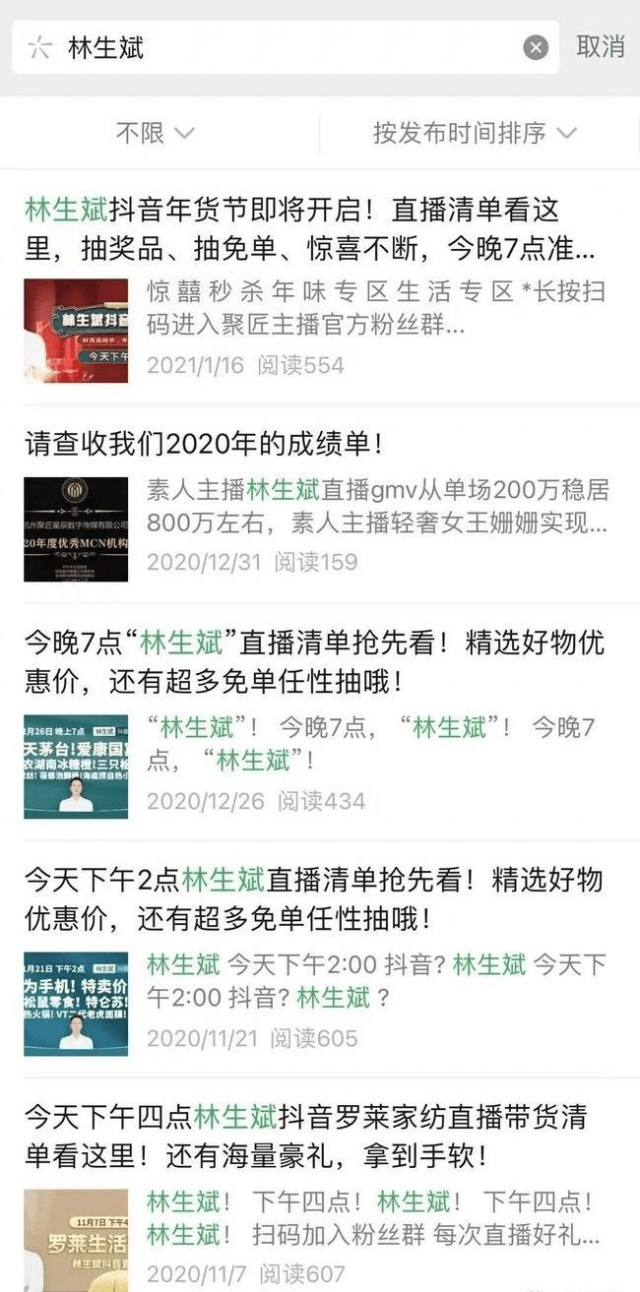Expand the 不限 filter dropdown
The width and height of the screenshot is (640, 1292).
coord(155,133)
